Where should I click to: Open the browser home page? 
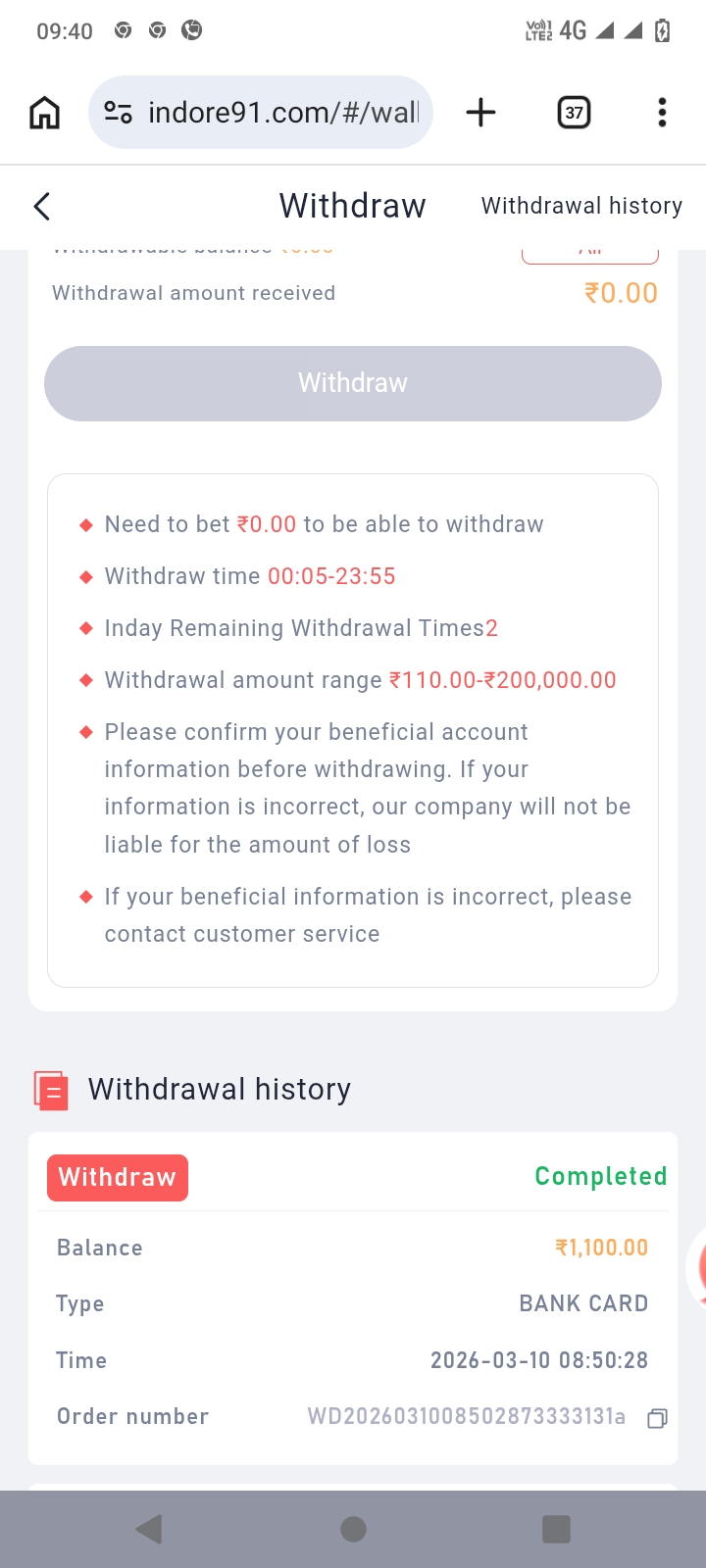44,113
